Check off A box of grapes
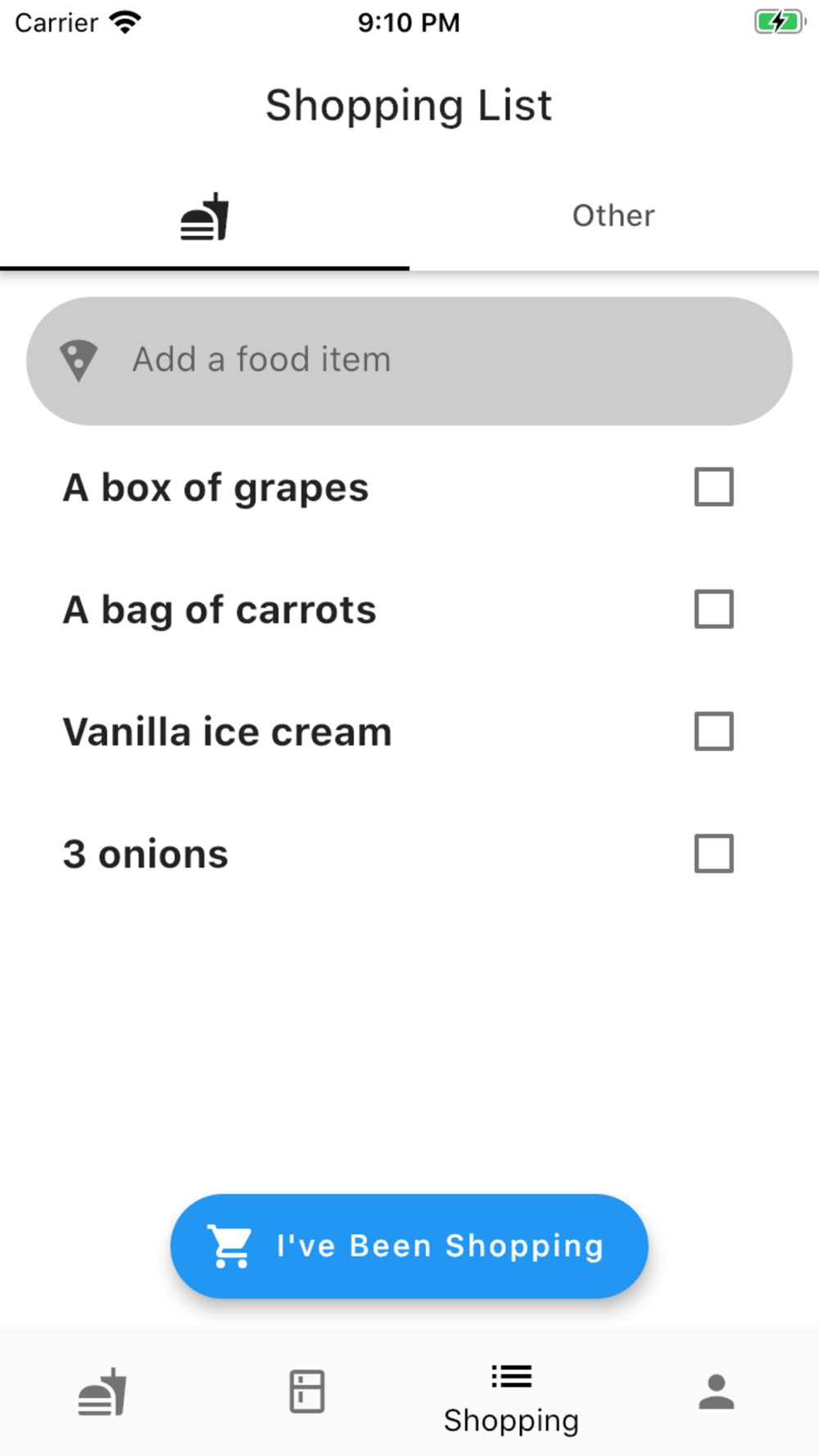Image resolution: width=819 pixels, height=1456 pixels. click(x=713, y=487)
